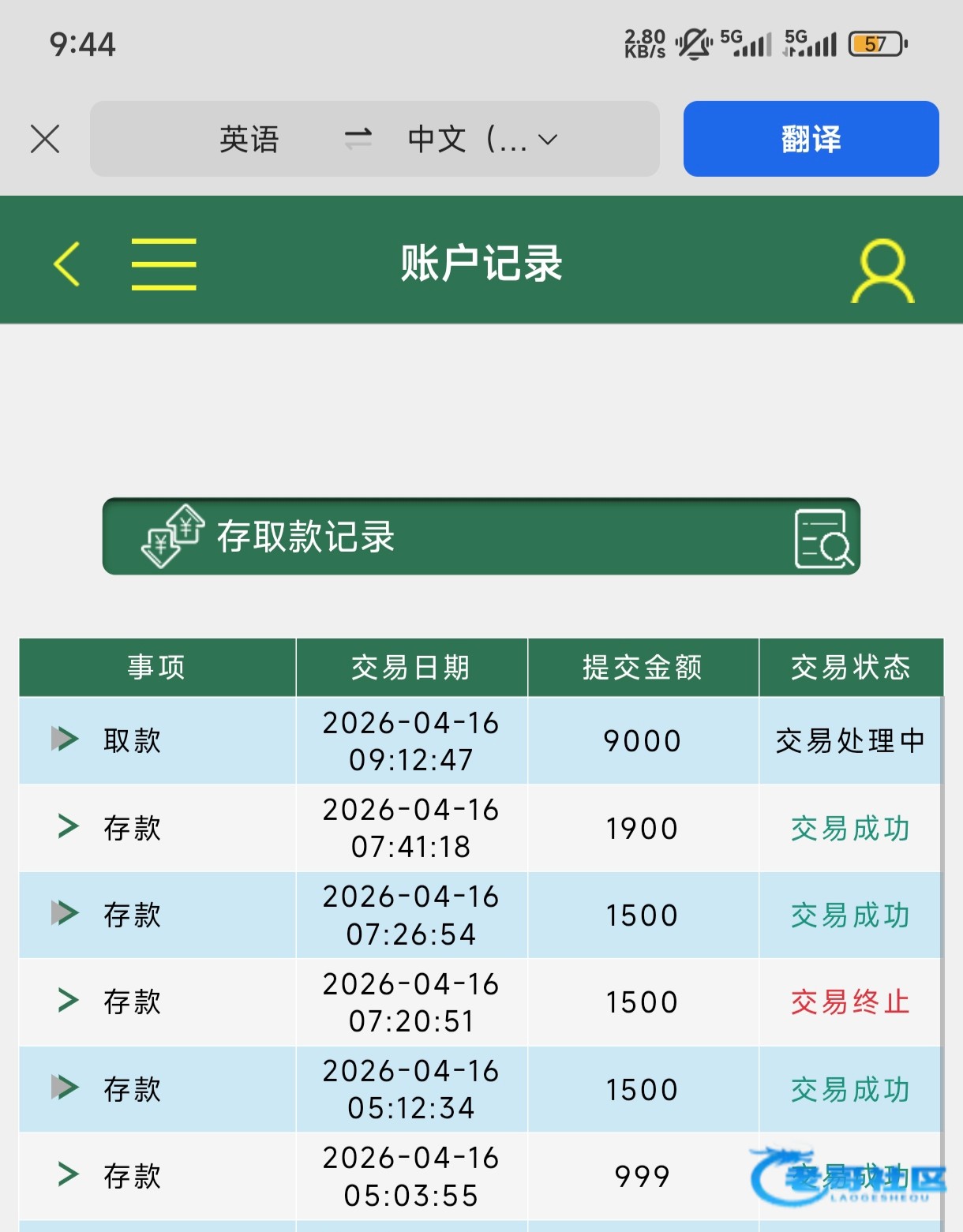This screenshot has height=1232, width=963.
Task: Close the translation bar
Action: 45,140
